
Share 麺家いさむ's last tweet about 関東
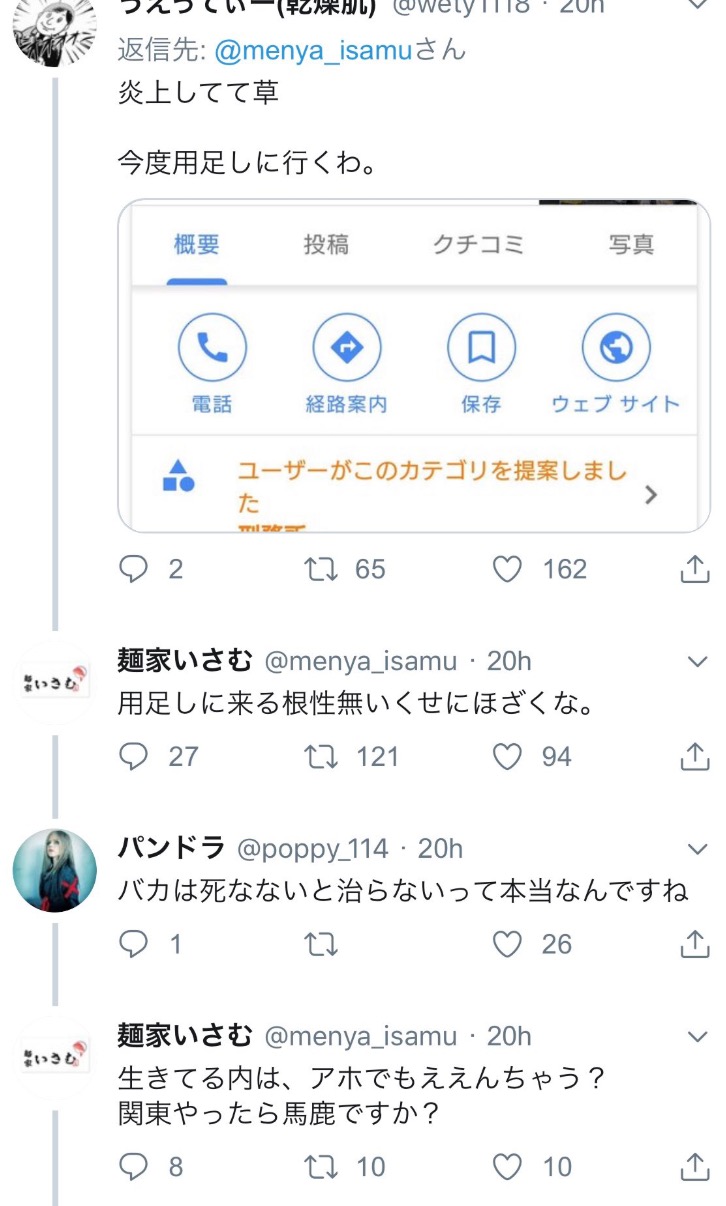pos(694,1167)
